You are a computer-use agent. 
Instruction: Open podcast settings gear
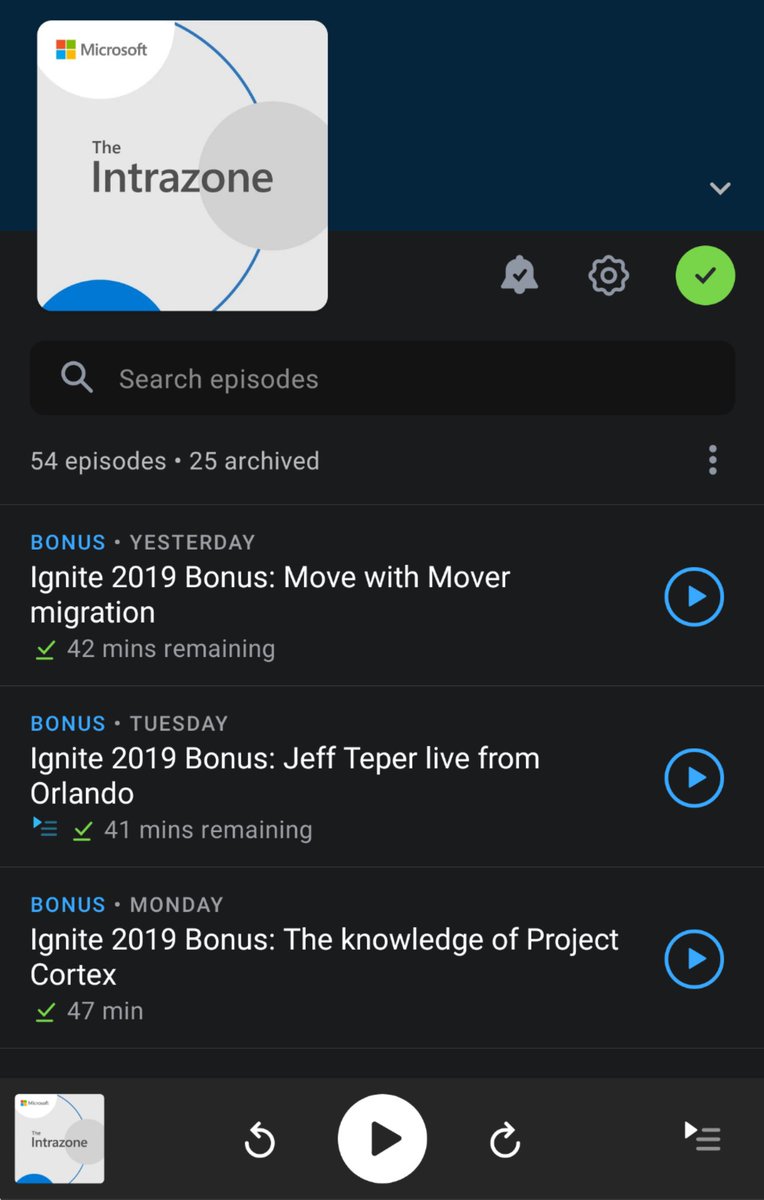608,275
